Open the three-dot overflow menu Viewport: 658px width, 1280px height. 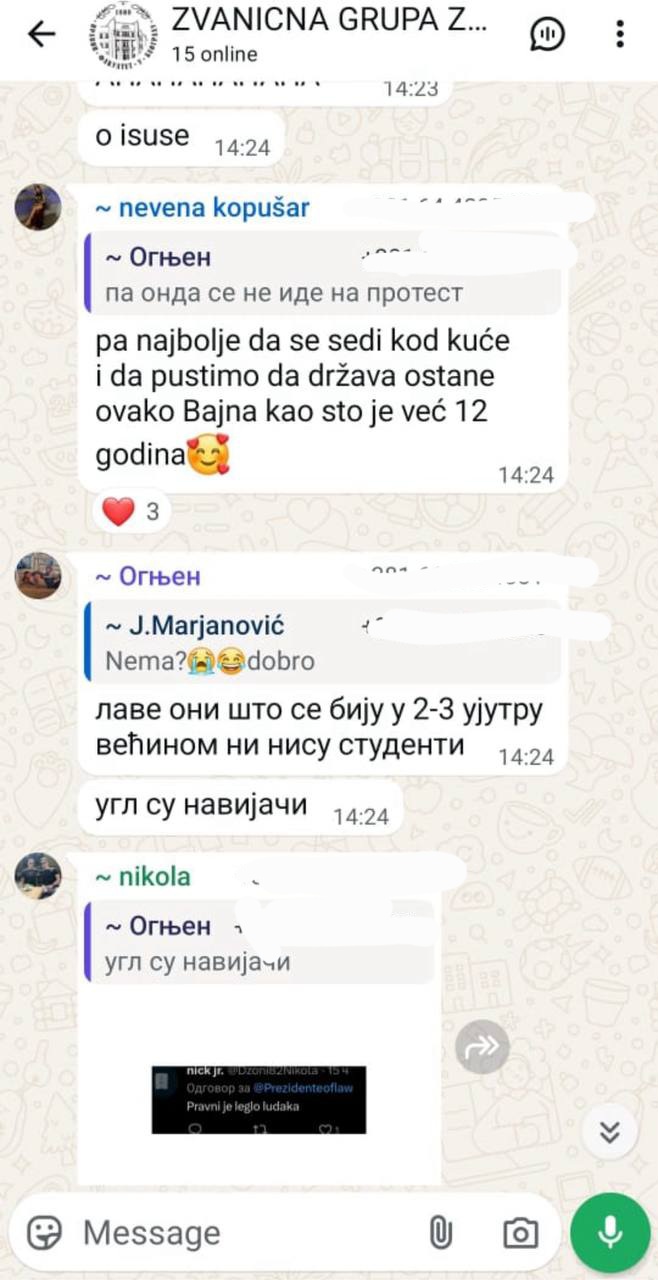tap(620, 34)
